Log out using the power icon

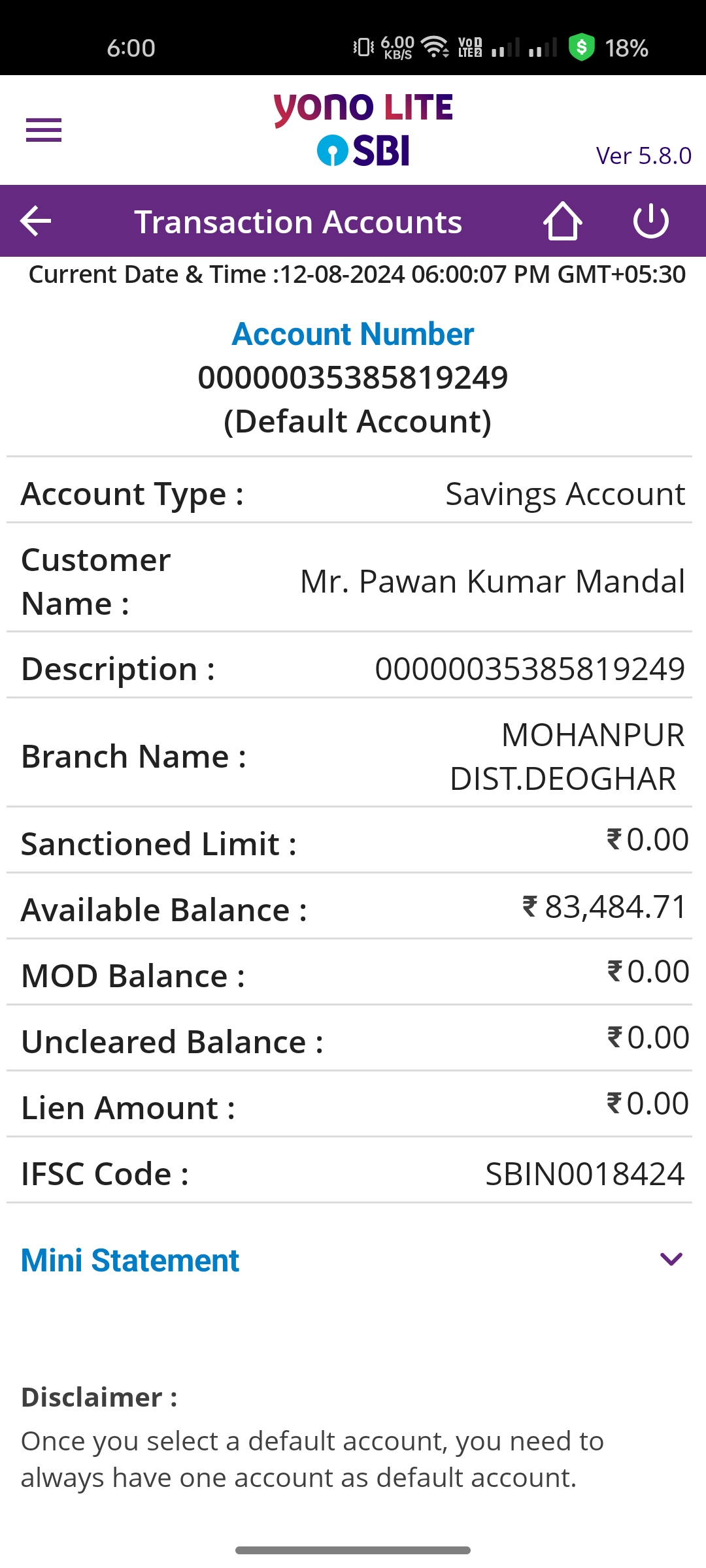(x=651, y=221)
